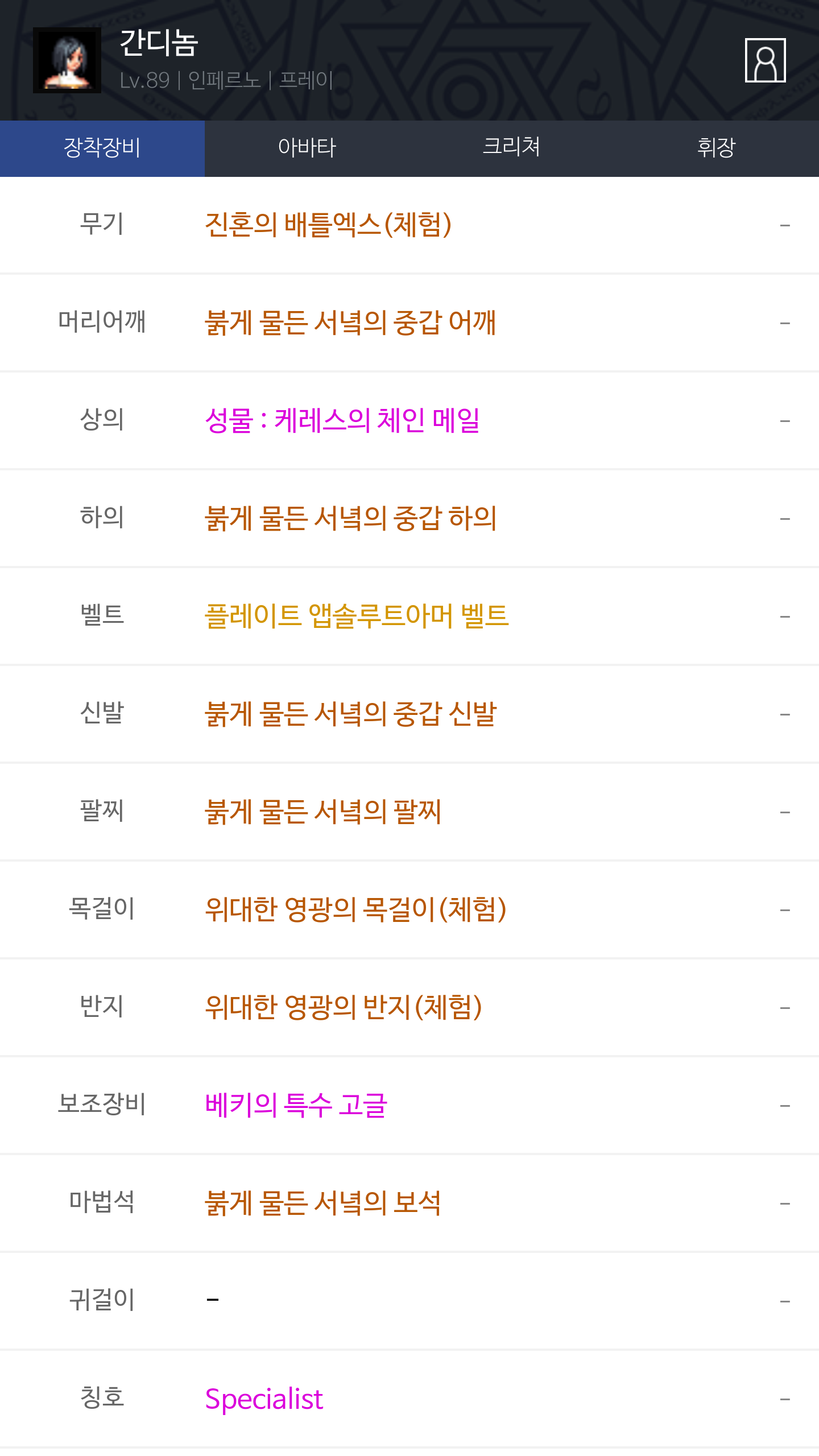The image size is (819, 1456).
Task: View the Specialist title row
Action: coord(409,1399)
